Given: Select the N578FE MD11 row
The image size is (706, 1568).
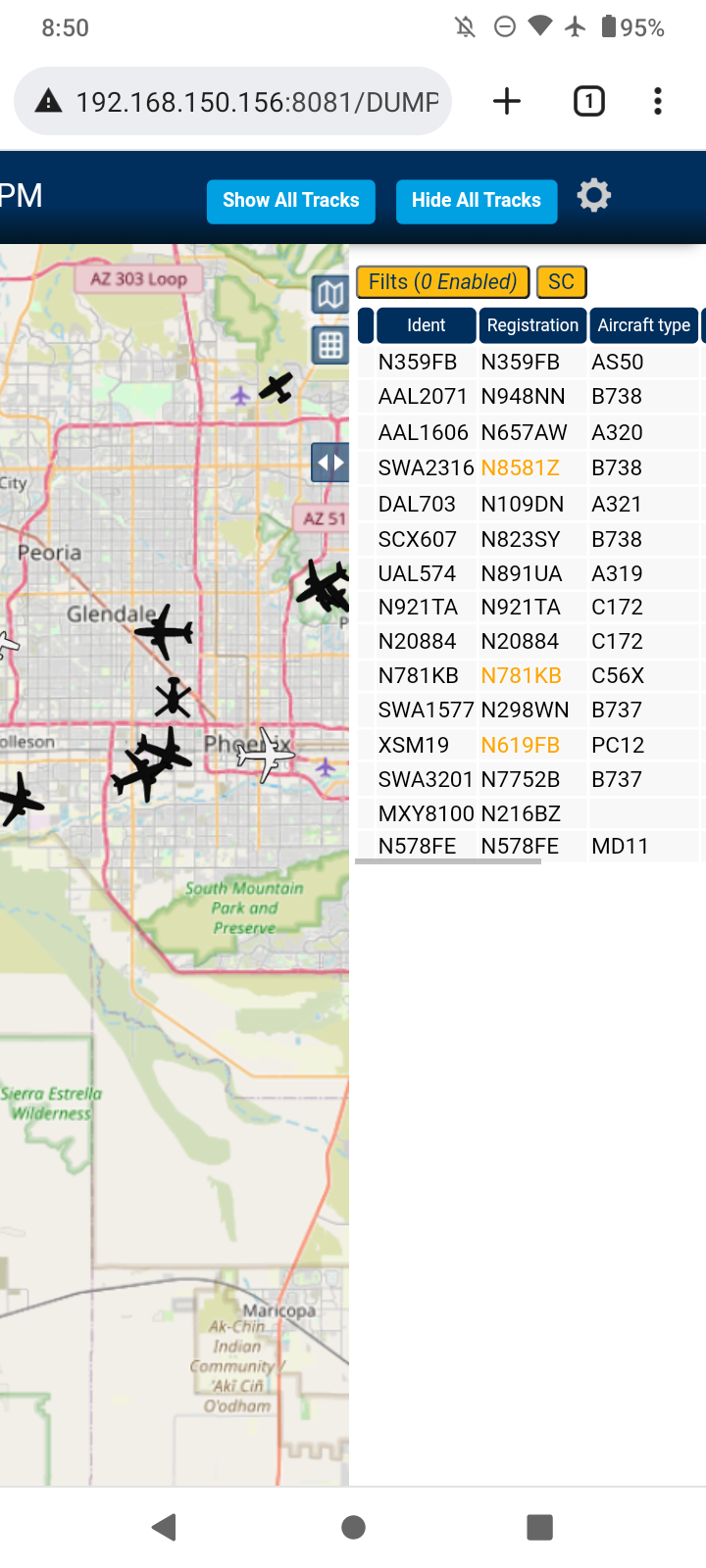Looking at the screenshot, I should click(529, 846).
